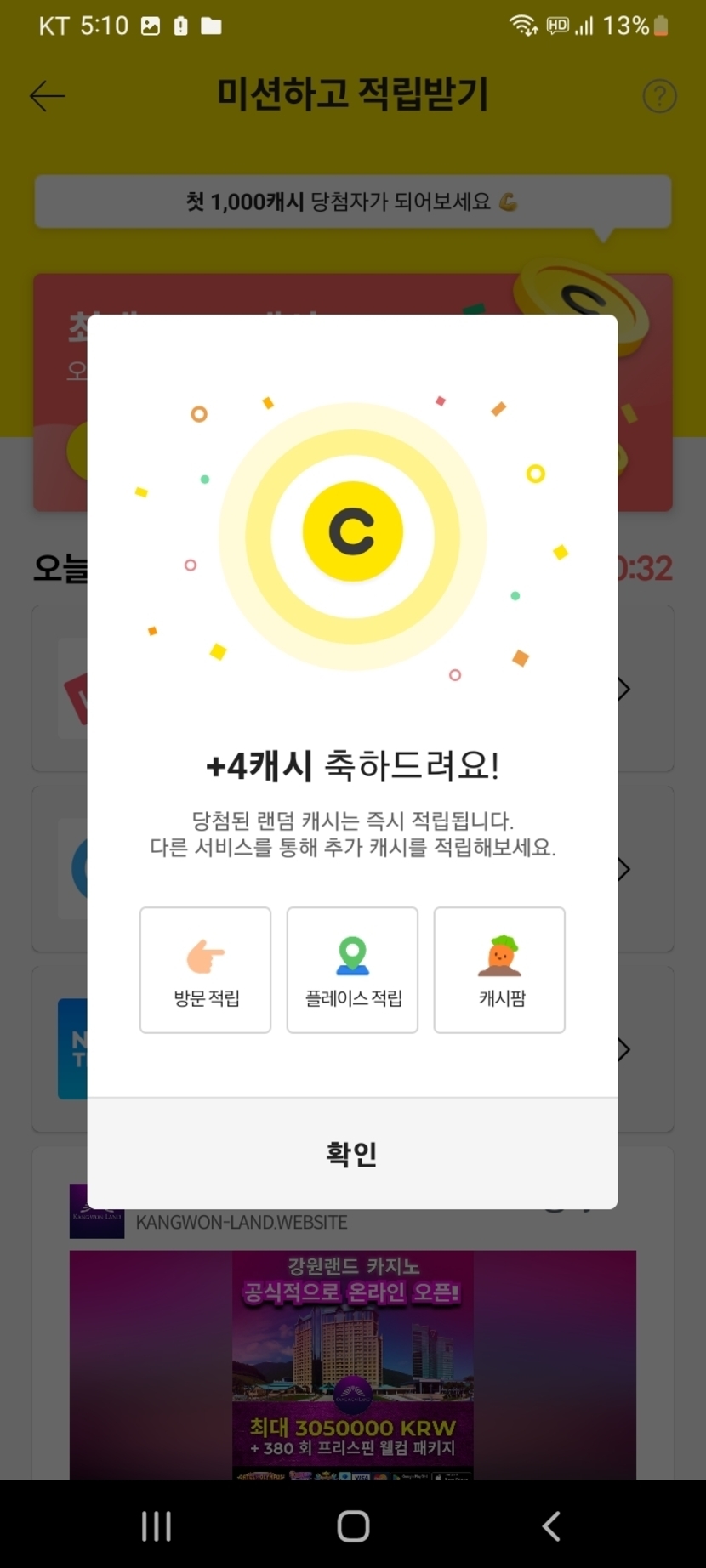Image resolution: width=706 pixels, height=1568 pixels.
Task: Confirm the reward with 확인 button
Action: (x=352, y=1153)
